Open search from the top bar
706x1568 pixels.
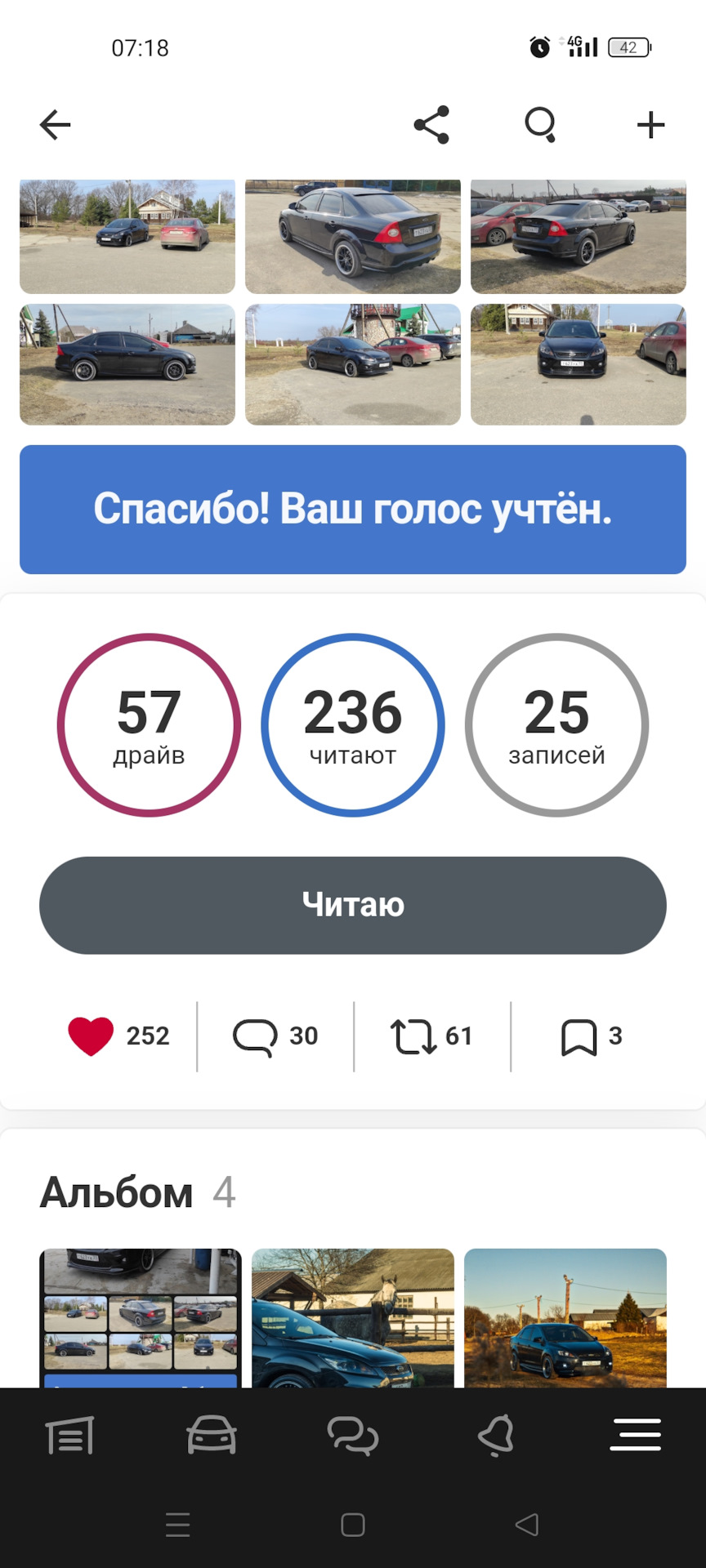click(540, 125)
